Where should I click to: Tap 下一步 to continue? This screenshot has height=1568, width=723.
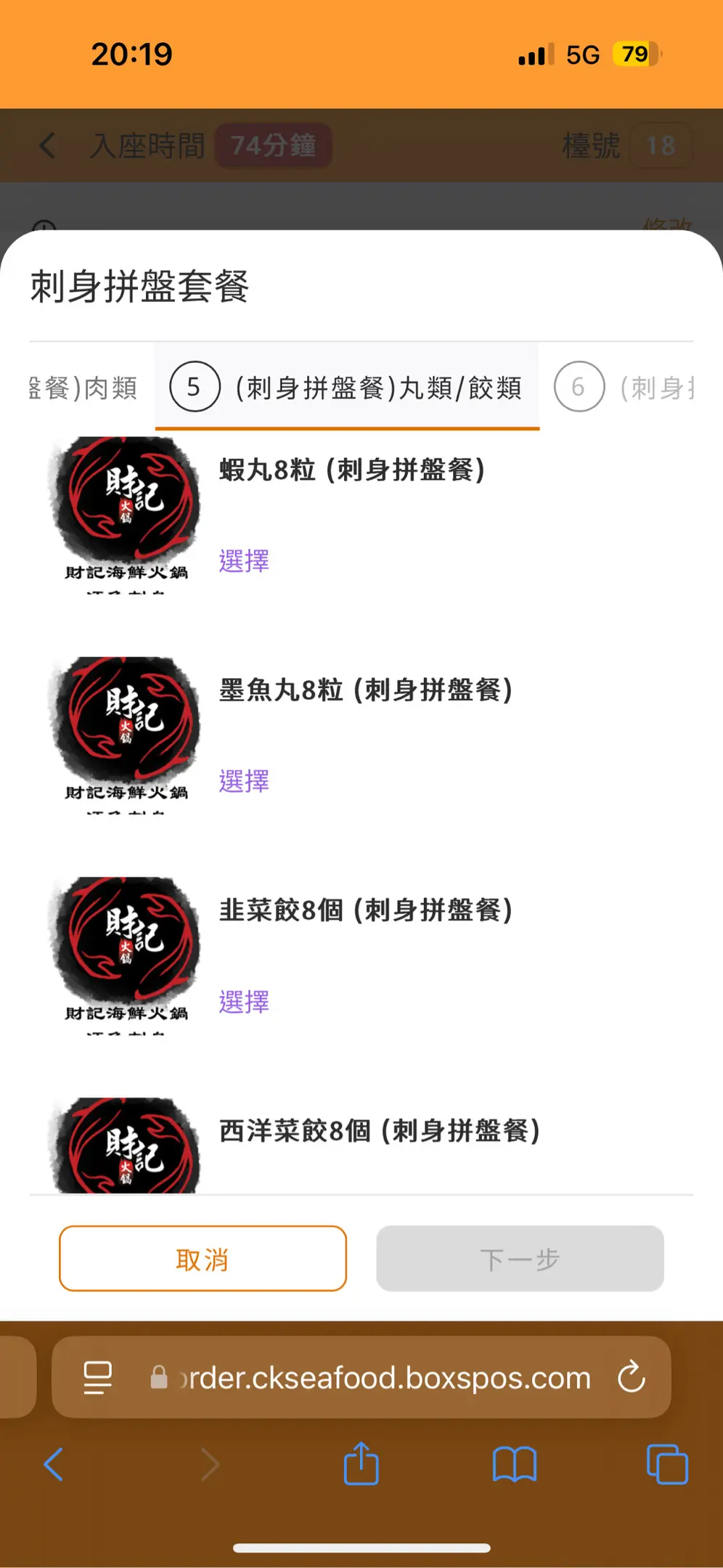click(x=520, y=1259)
